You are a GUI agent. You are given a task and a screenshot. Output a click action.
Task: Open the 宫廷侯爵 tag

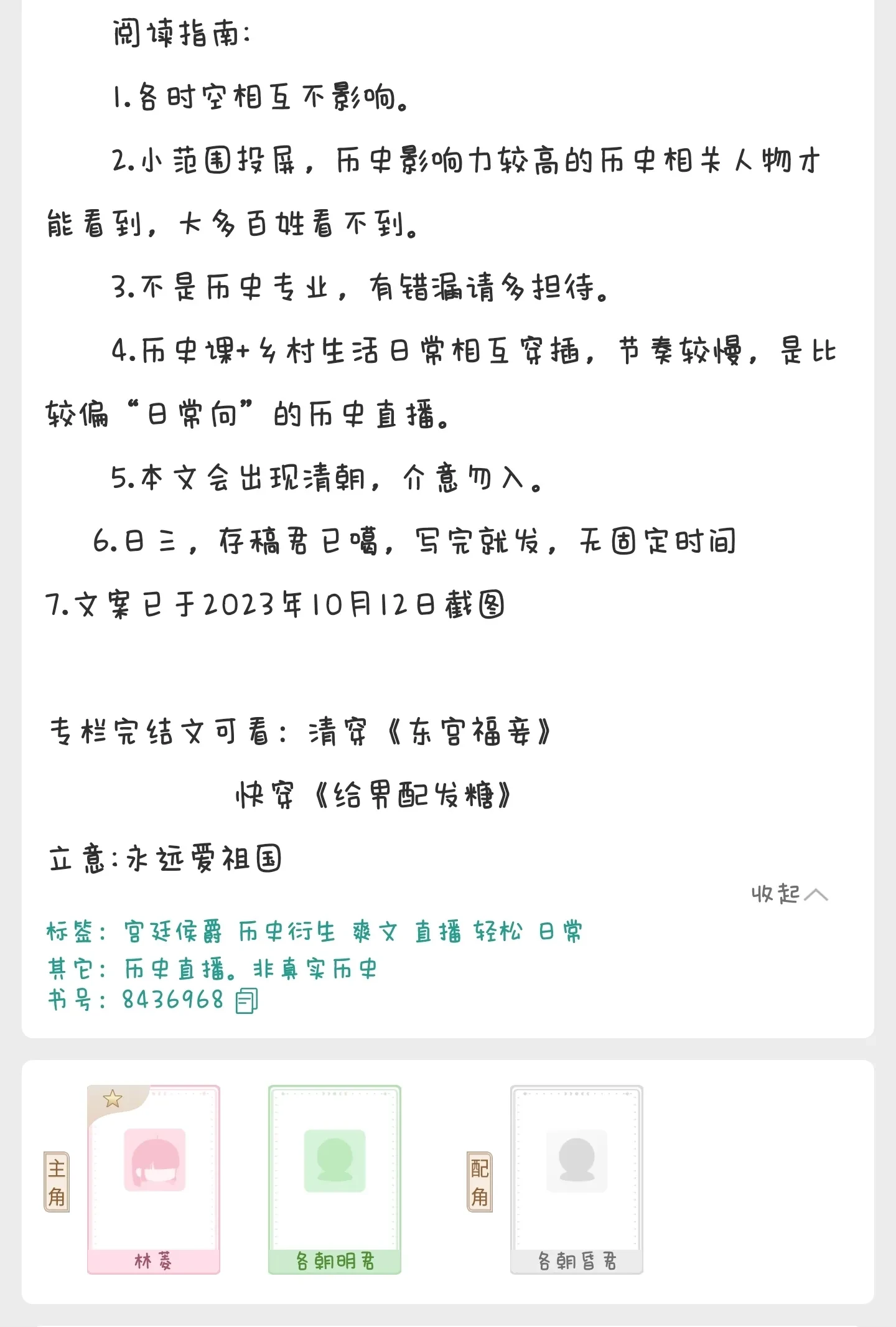172,932
